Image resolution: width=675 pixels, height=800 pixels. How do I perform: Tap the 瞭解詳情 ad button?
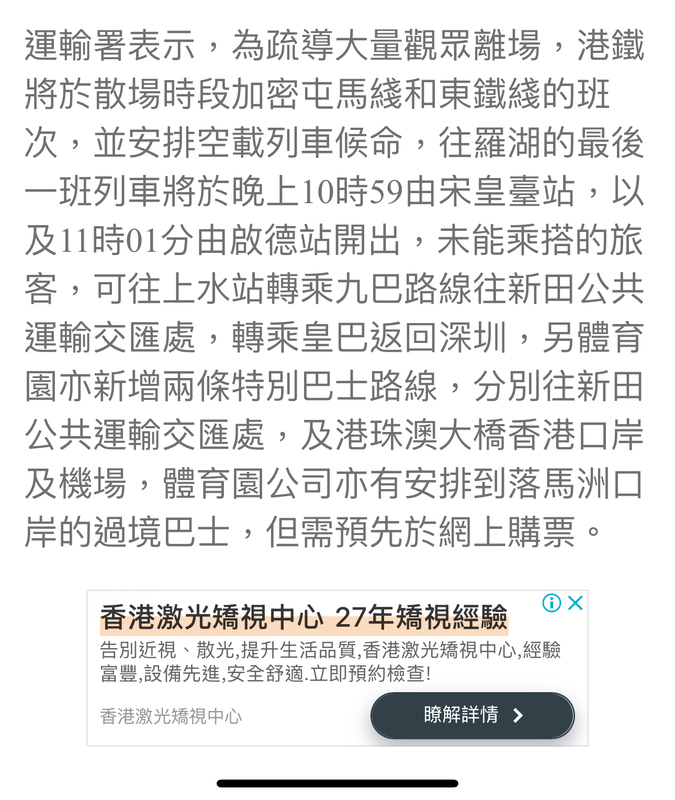[x=472, y=715]
